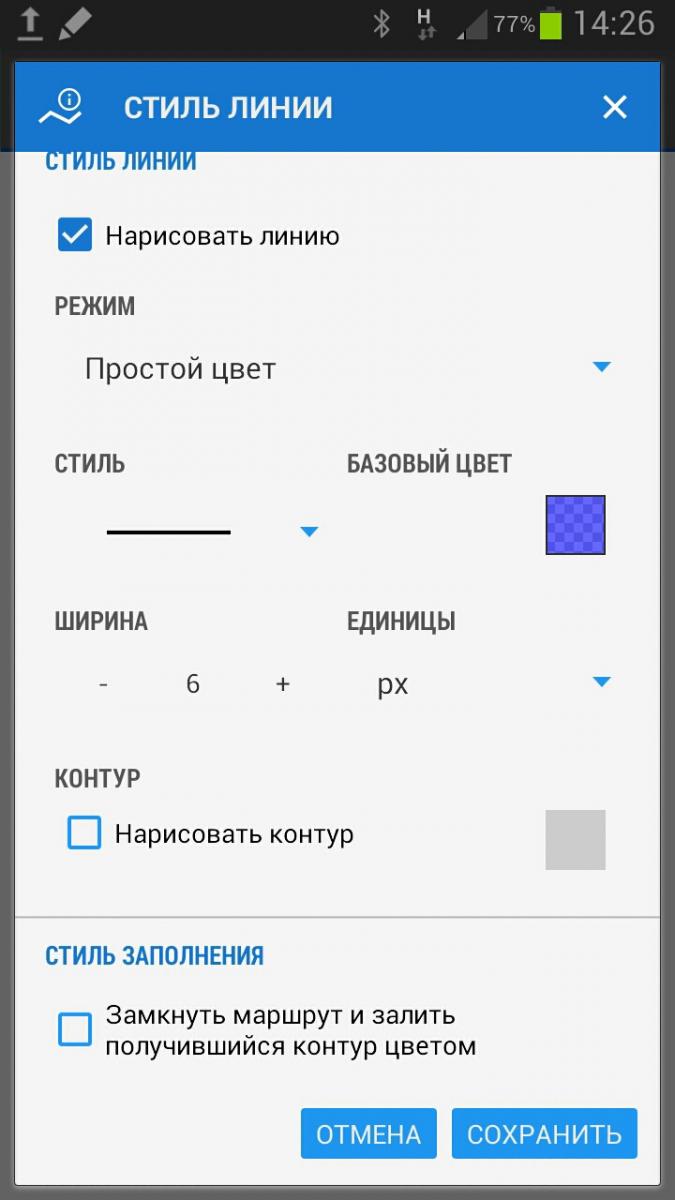Enable the Нарисовать контур checkbox
675x1200 pixels.
(x=84, y=833)
